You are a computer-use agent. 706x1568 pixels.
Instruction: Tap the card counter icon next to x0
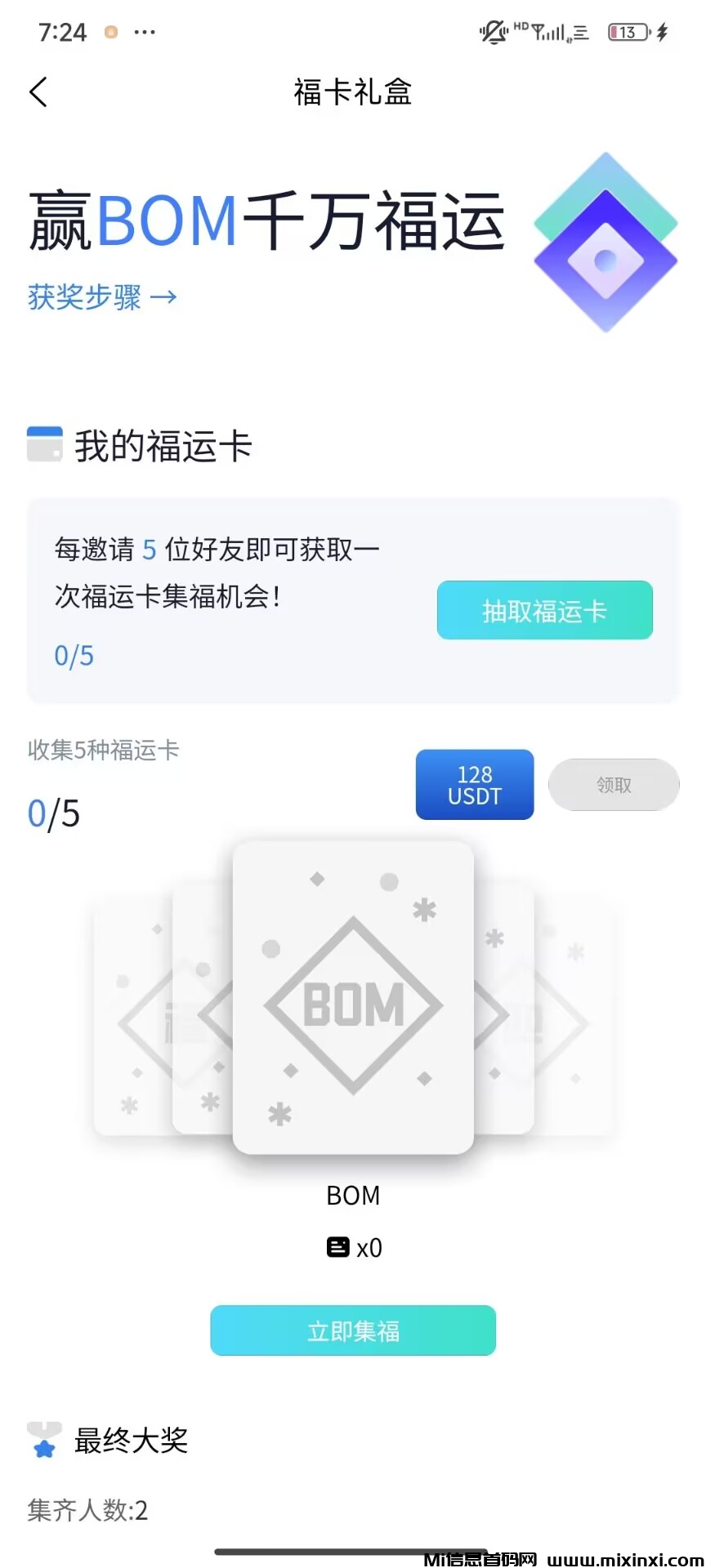(x=337, y=1247)
